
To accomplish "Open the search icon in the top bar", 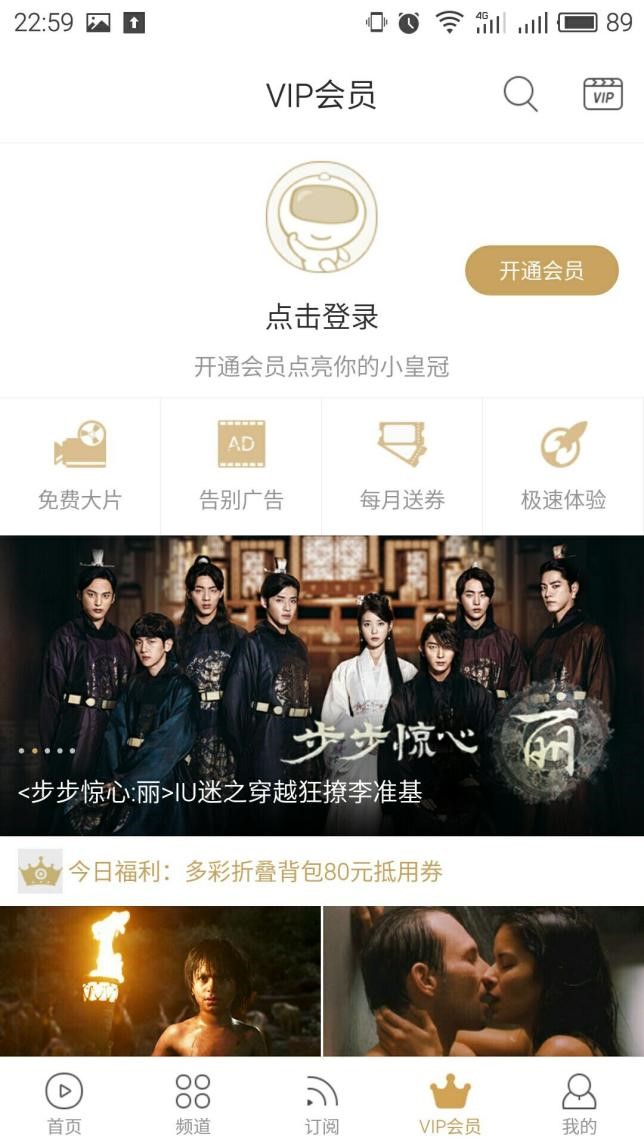I will pos(520,95).
